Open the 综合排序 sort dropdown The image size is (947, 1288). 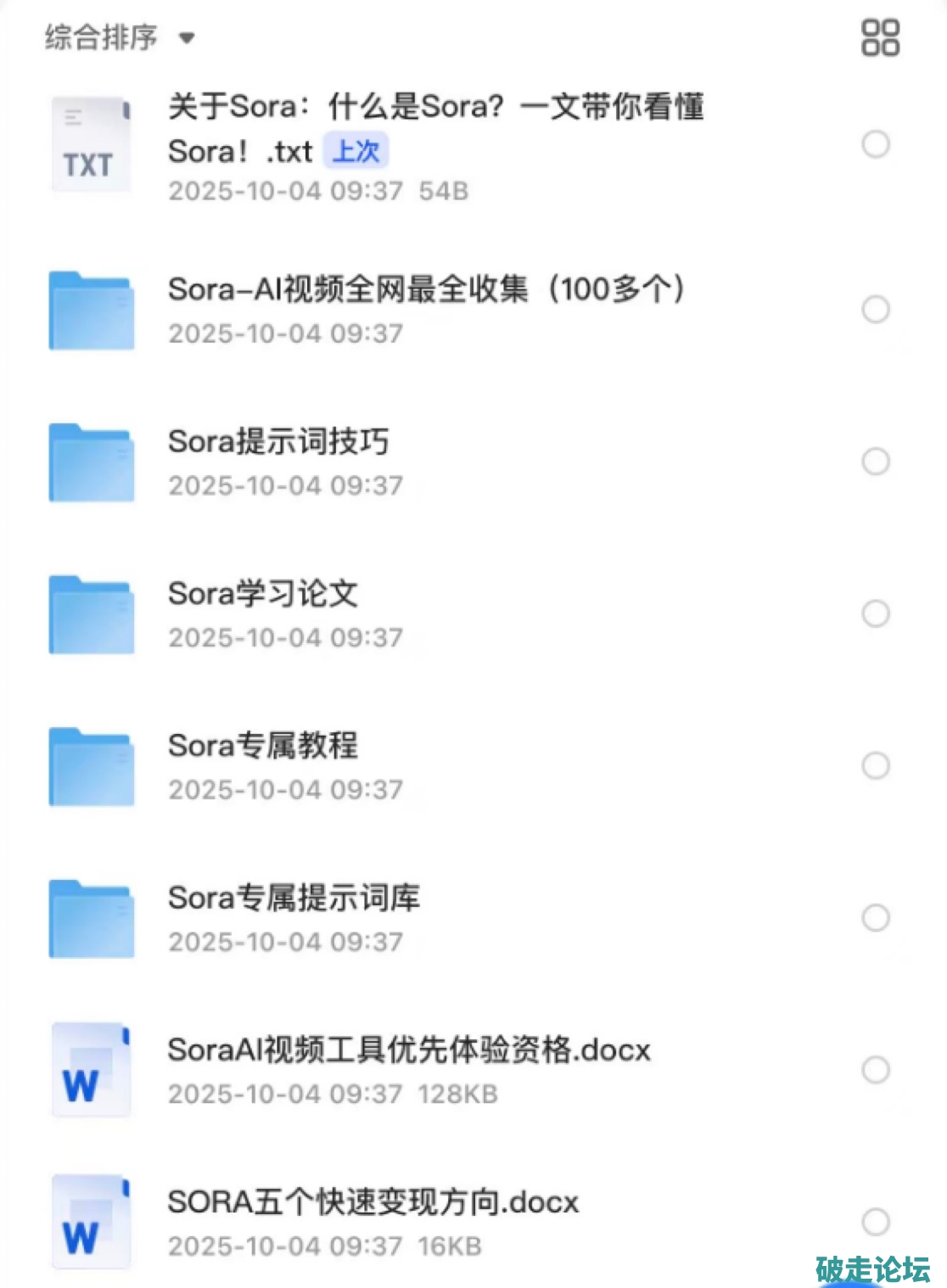click(x=119, y=38)
